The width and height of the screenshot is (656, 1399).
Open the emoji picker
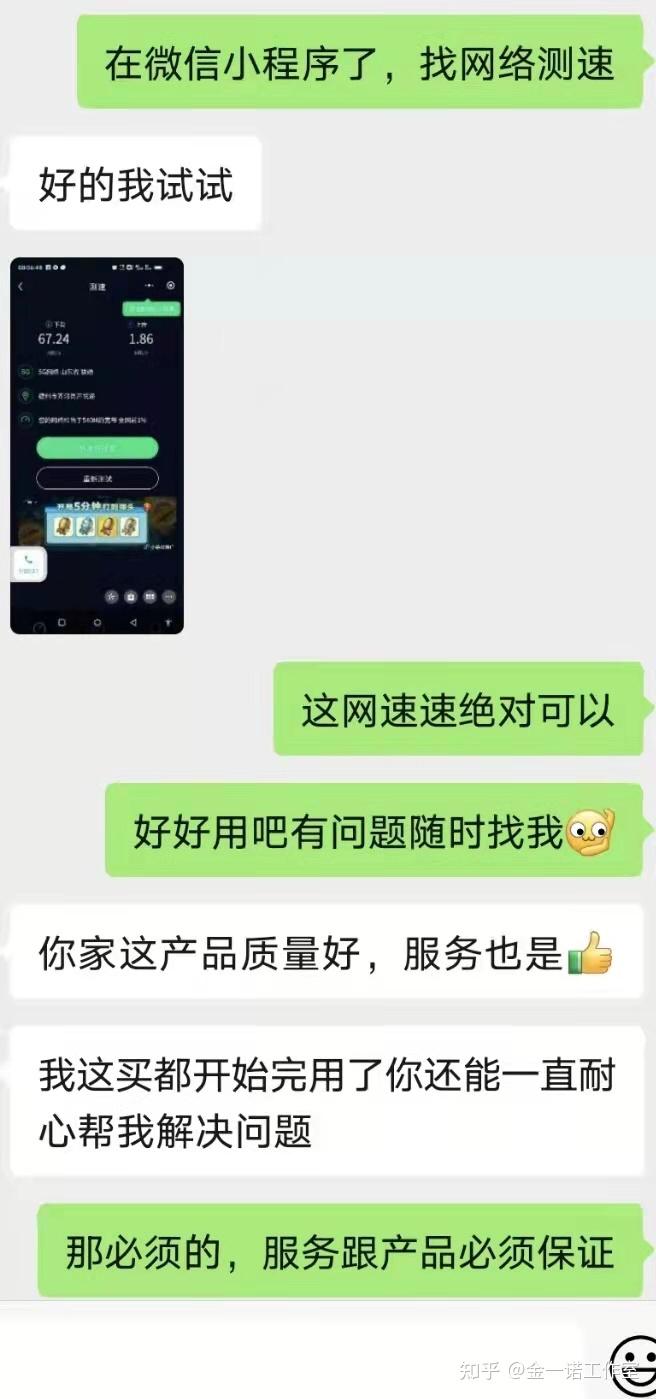[634, 1364]
